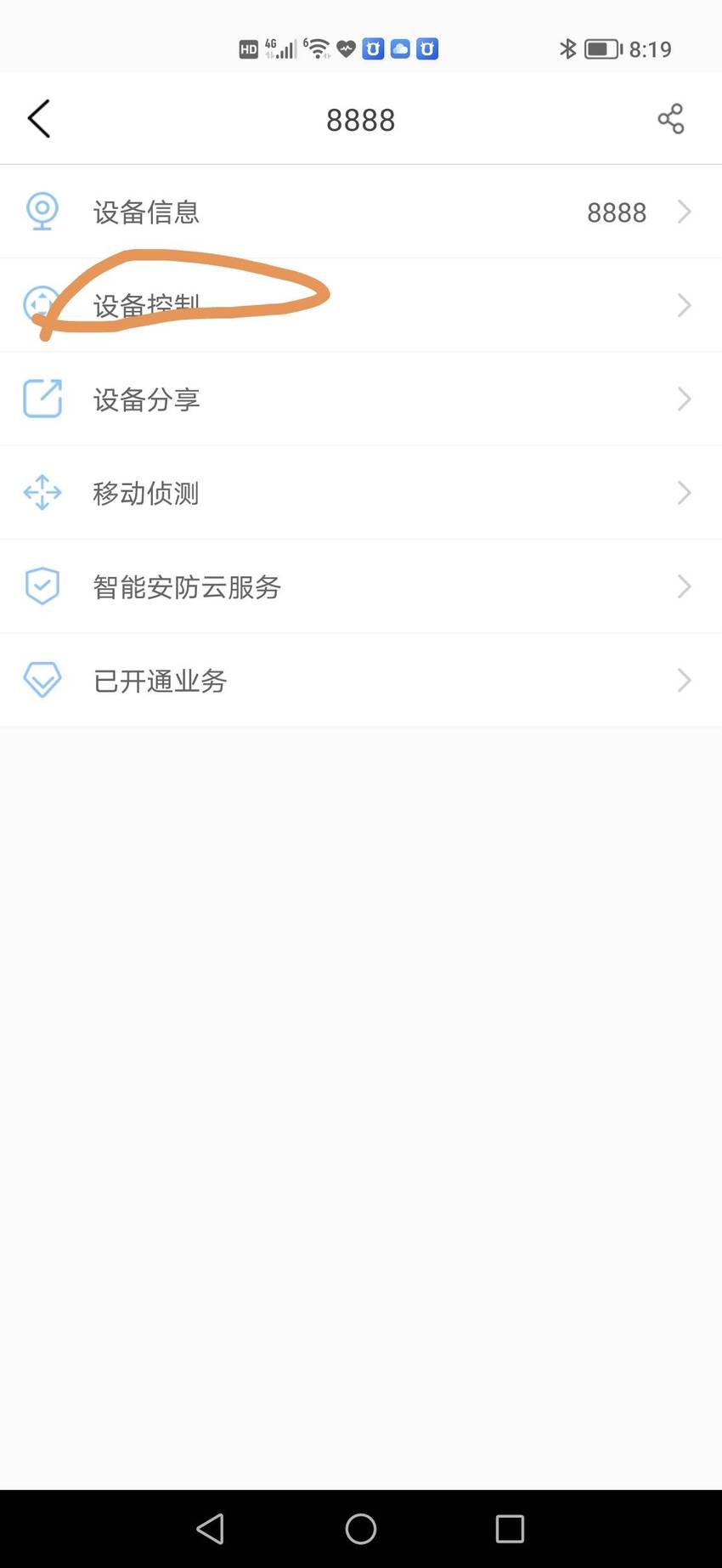This screenshot has height=1568, width=722.
Task: Open 设备信息 device info row
Action: tap(361, 212)
